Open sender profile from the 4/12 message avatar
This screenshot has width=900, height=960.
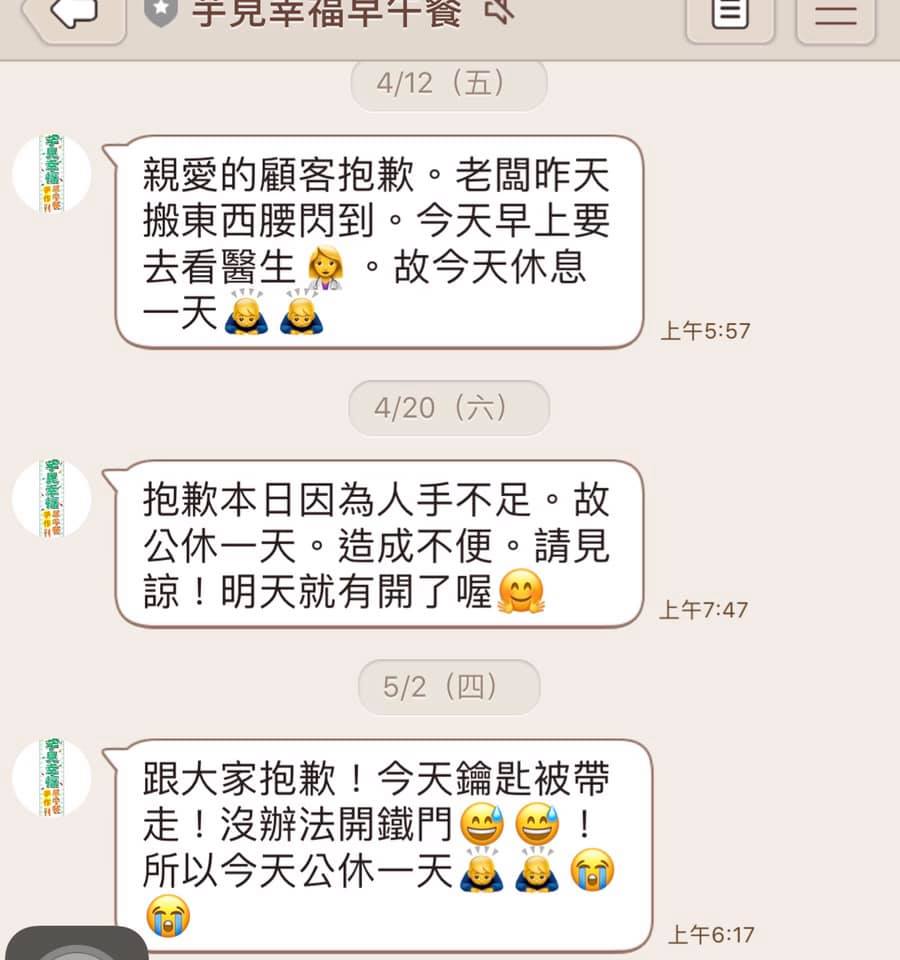tap(51, 173)
